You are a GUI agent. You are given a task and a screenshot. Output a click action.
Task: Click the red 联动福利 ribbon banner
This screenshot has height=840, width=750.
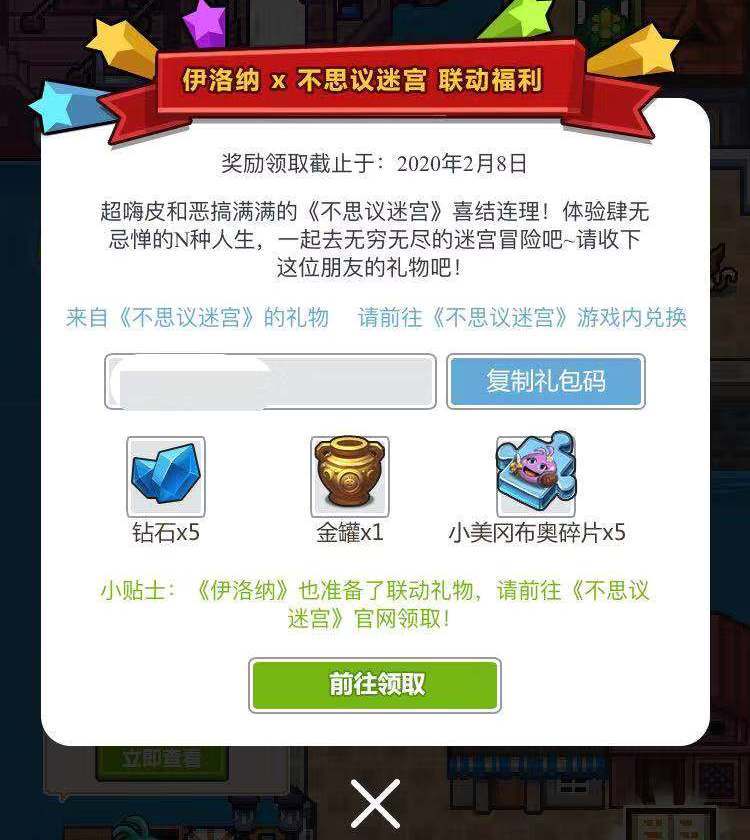[375, 82]
